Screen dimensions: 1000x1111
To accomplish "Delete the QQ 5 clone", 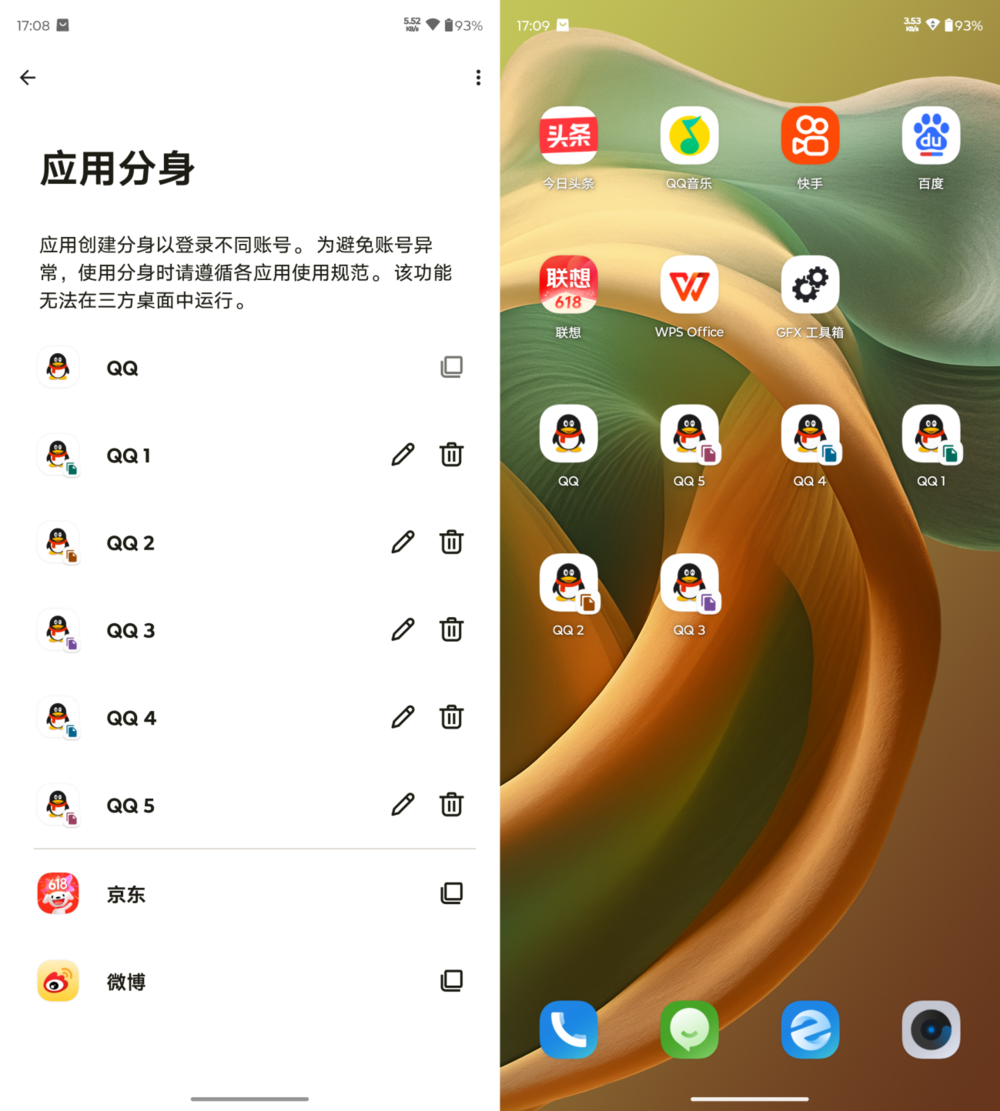I will (452, 805).
